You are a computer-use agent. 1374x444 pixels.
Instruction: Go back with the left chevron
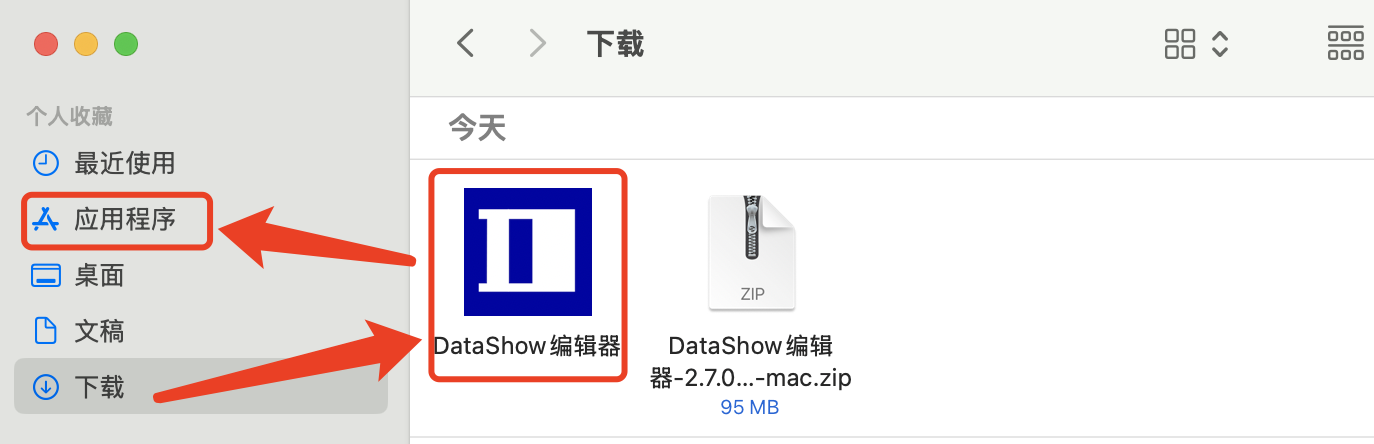[465, 43]
